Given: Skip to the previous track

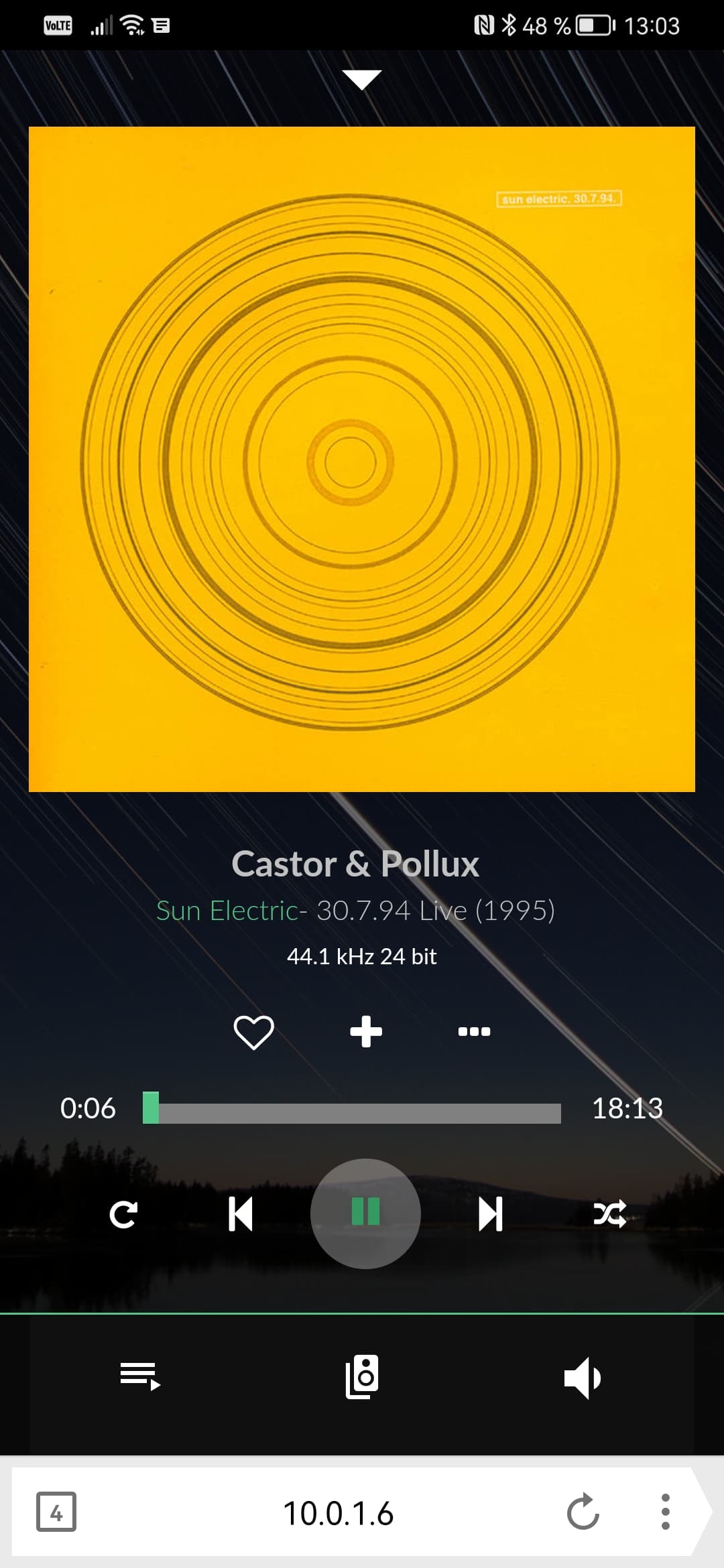Looking at the screenshot, I should 240,1214.
